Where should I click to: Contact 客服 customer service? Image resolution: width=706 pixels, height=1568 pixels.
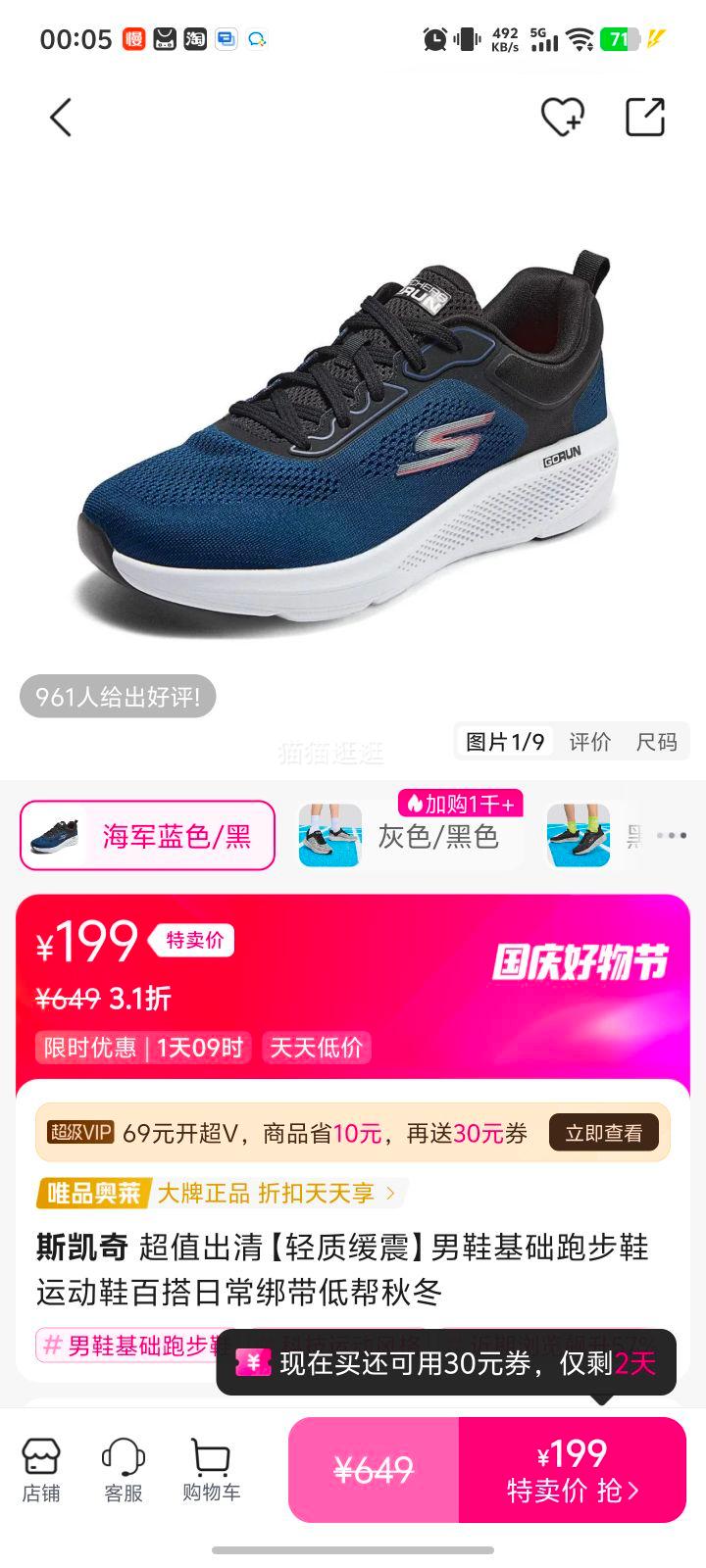124,1470
